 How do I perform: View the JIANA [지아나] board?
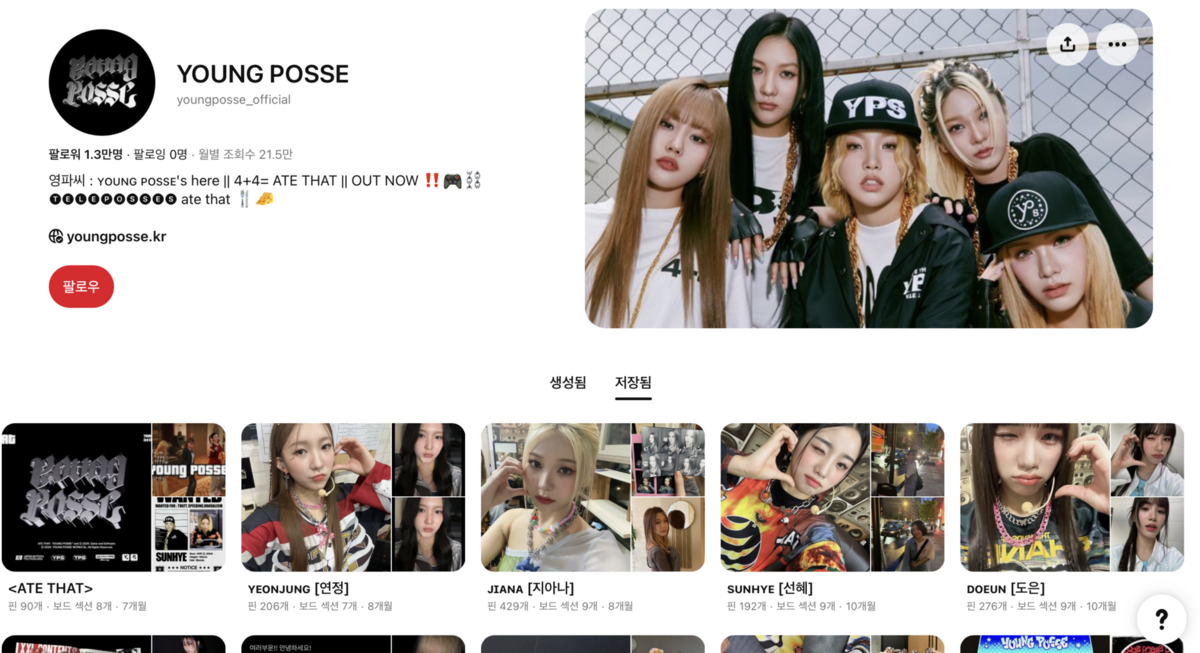[593, 498]
